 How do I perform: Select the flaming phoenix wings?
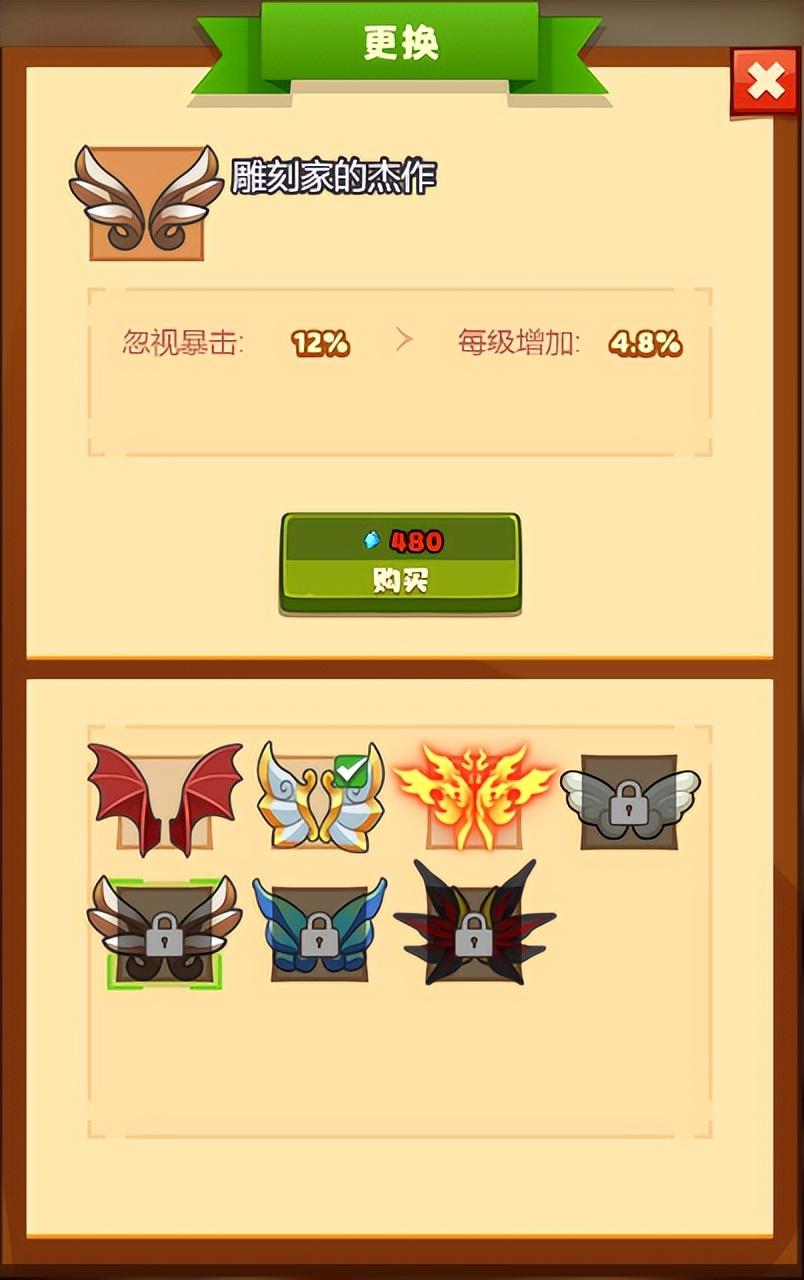click(474, 798)
